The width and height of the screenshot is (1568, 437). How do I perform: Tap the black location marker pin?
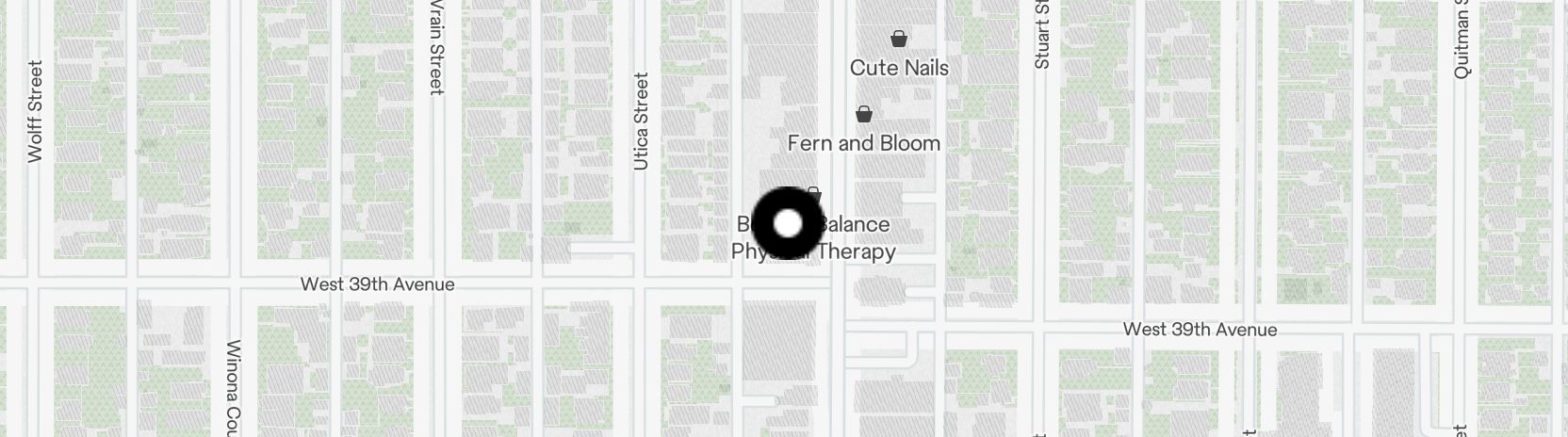click(788, 224)
